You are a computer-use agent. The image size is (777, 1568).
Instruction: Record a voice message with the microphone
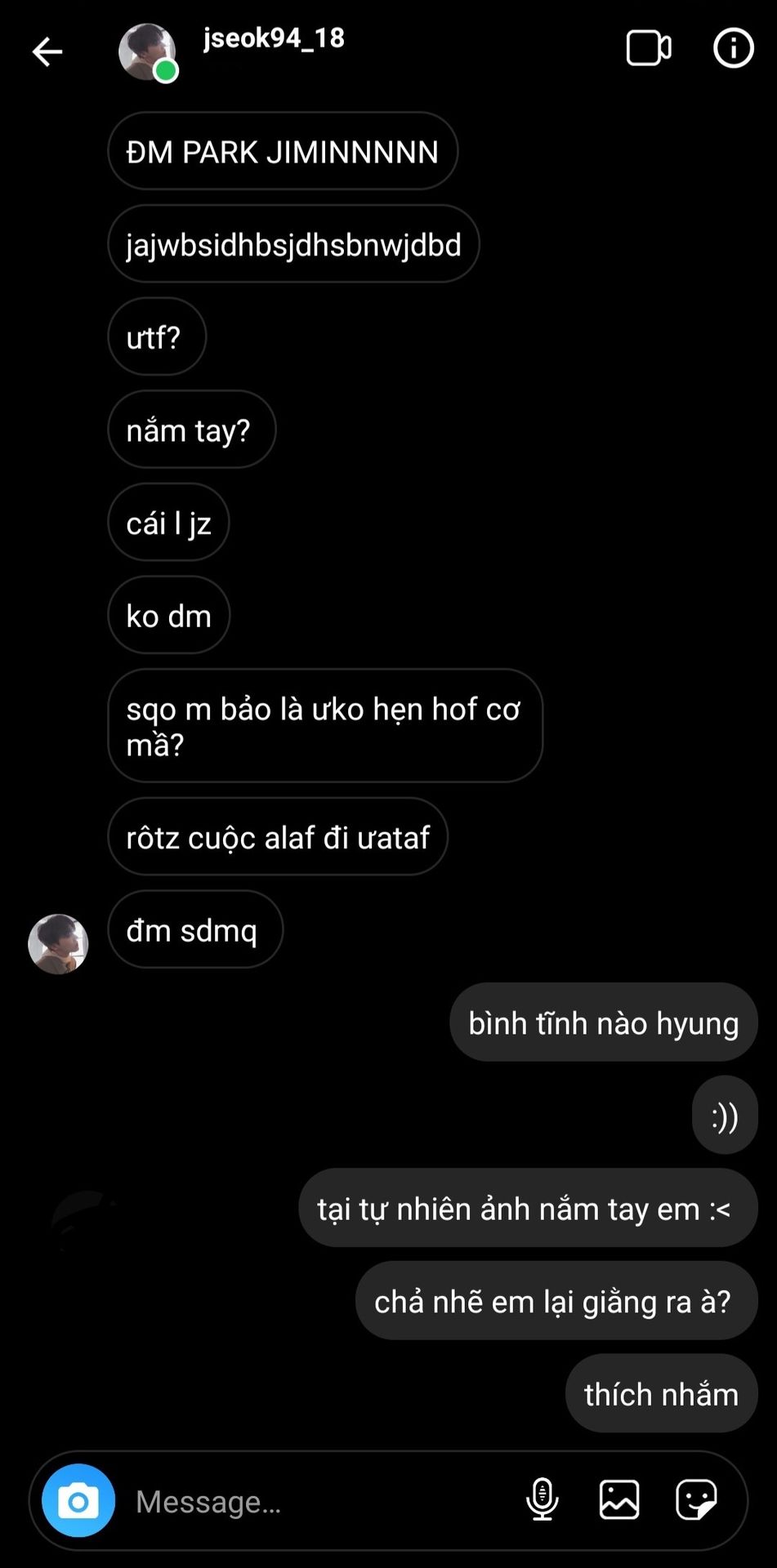click(542, 1499)
